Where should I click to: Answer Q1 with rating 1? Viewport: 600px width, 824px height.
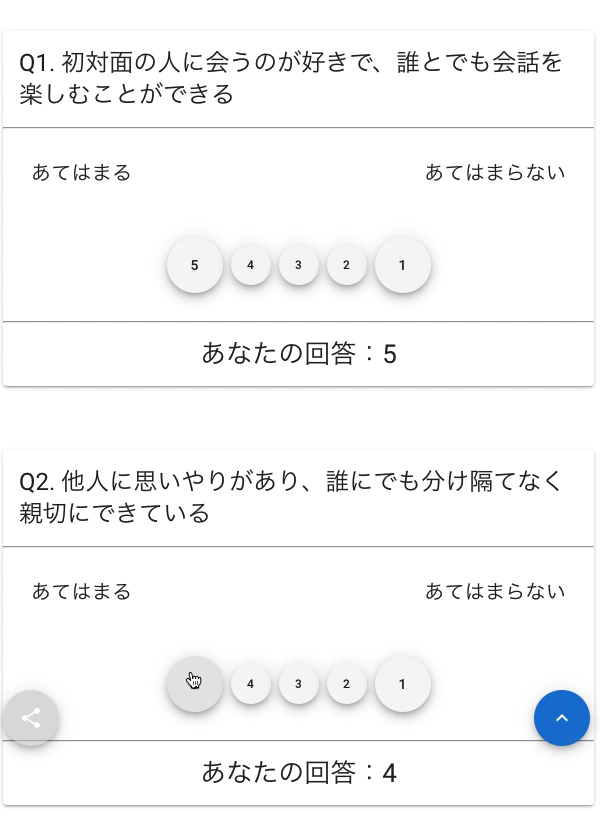pyautogui.click(x=403, y=265)
